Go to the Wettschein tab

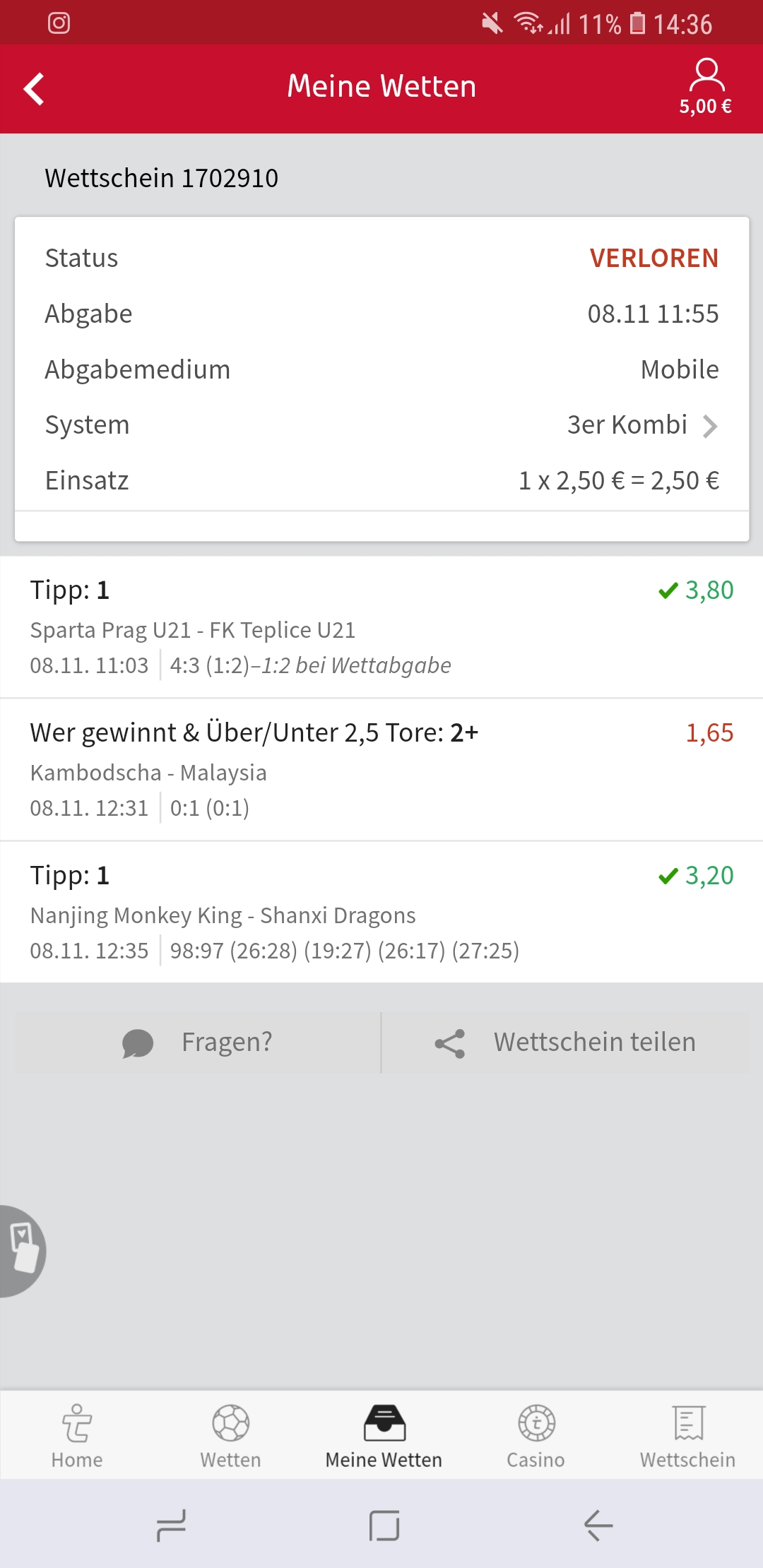click(x=688, y=1436)
